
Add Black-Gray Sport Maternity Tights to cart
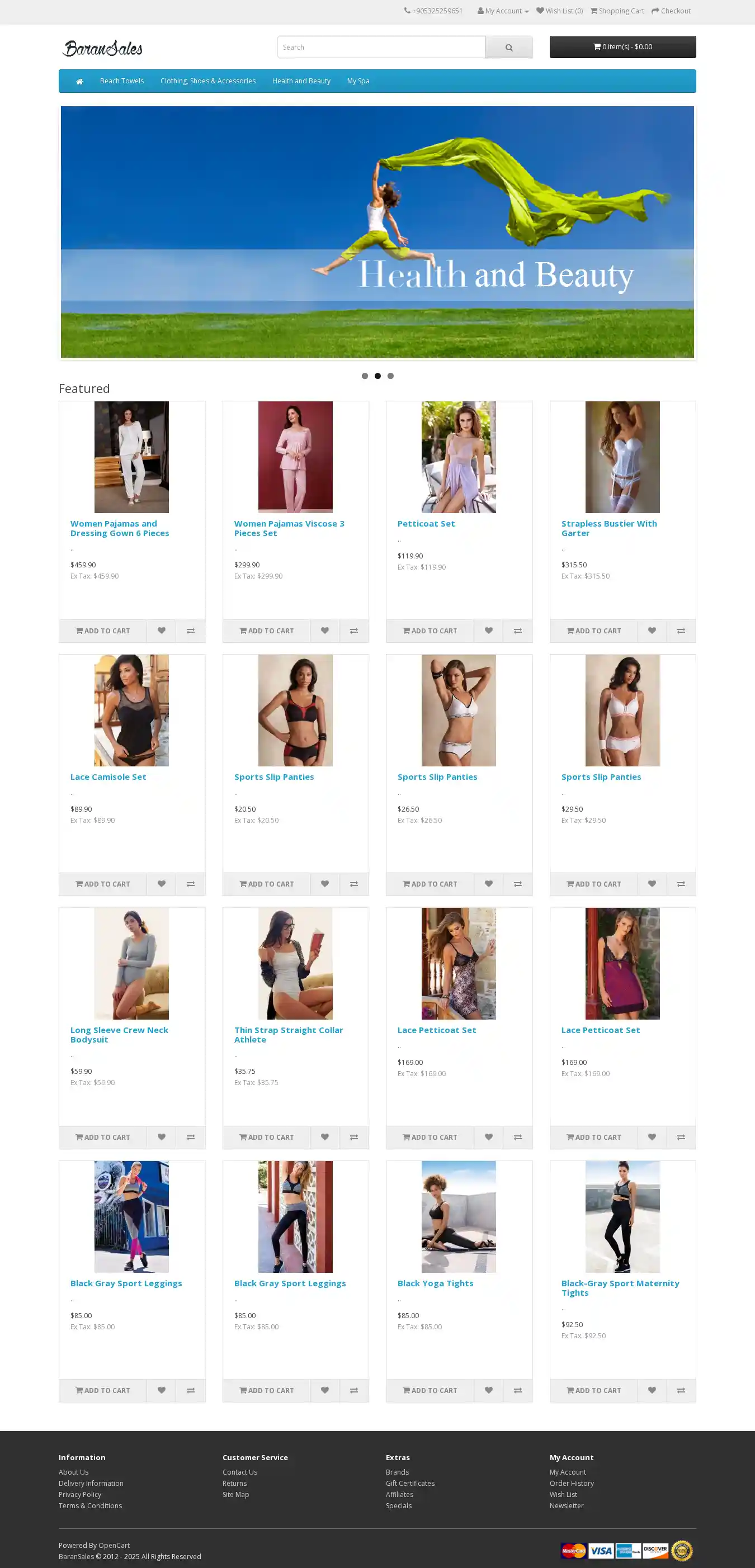click(593, 1390)
